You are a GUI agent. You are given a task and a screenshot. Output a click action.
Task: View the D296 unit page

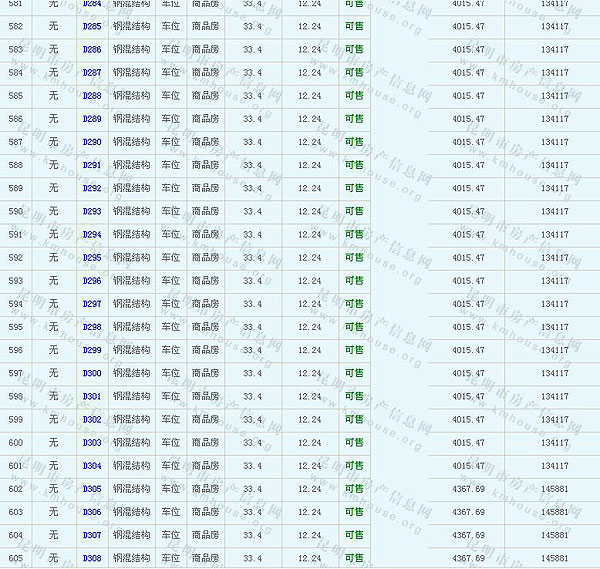91,281
